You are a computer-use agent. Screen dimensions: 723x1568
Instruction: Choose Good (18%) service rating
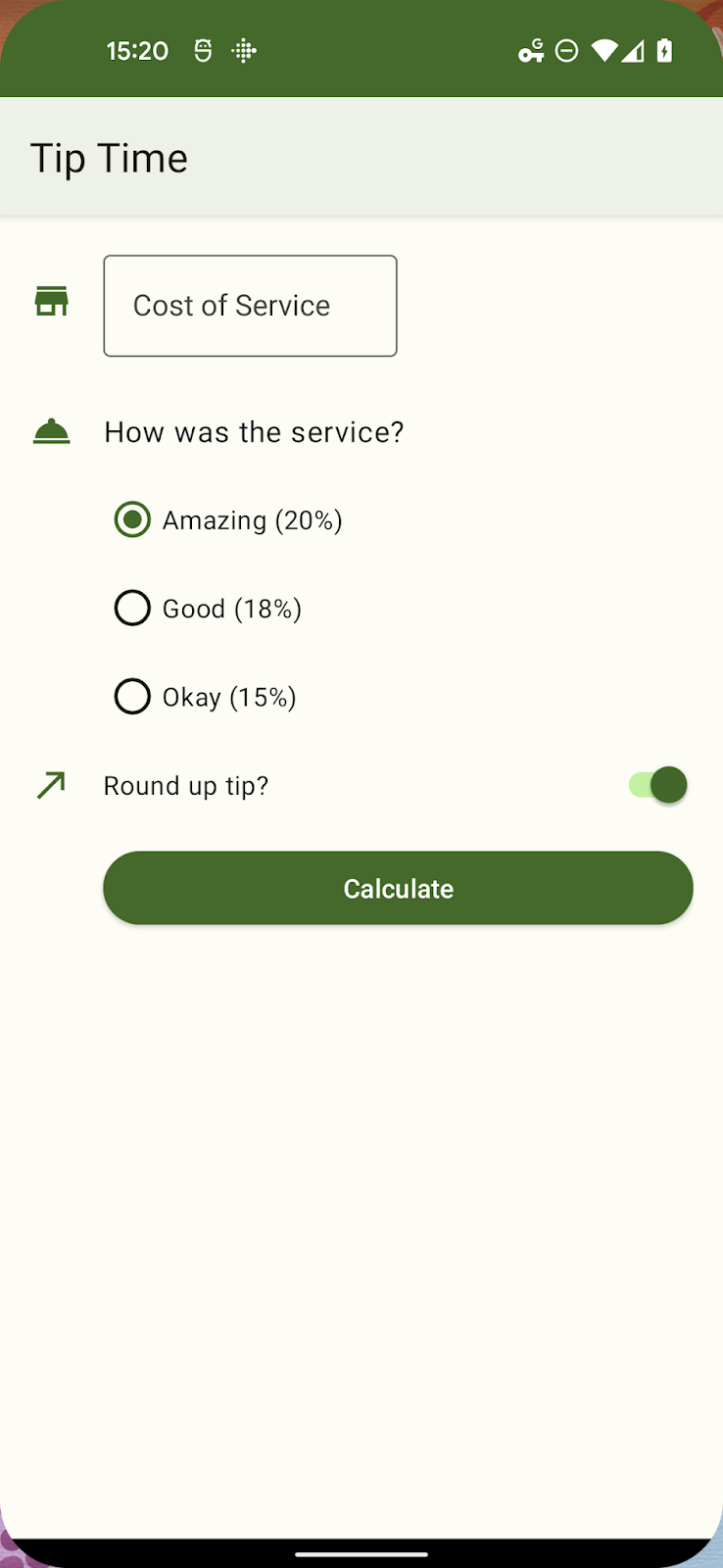click(132, 609)
